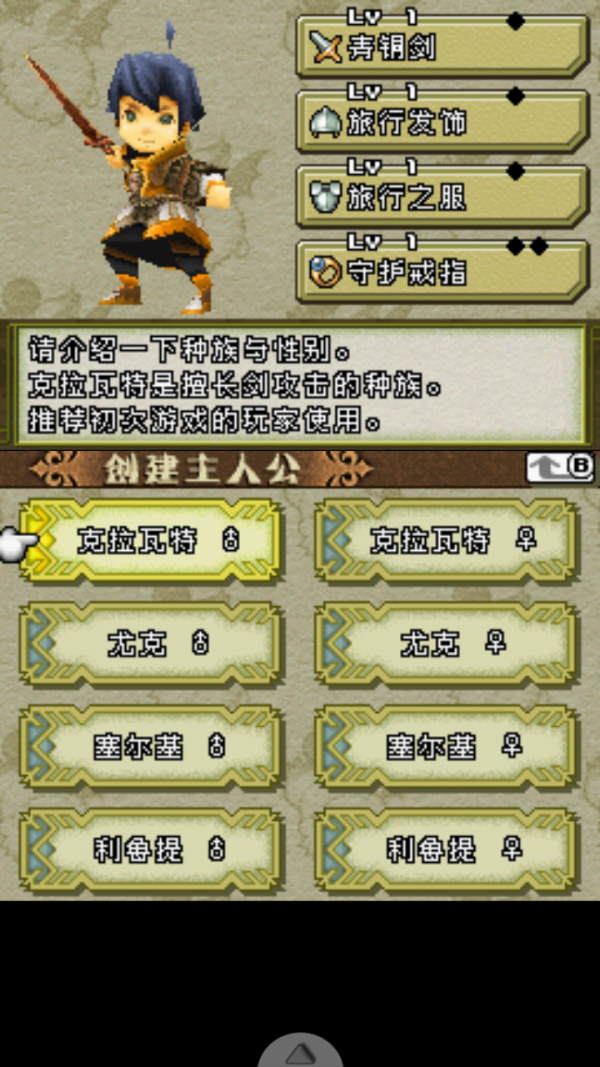Choose 尤克 female character
The height and width of the screenshot is (1067, 600).
447,644
